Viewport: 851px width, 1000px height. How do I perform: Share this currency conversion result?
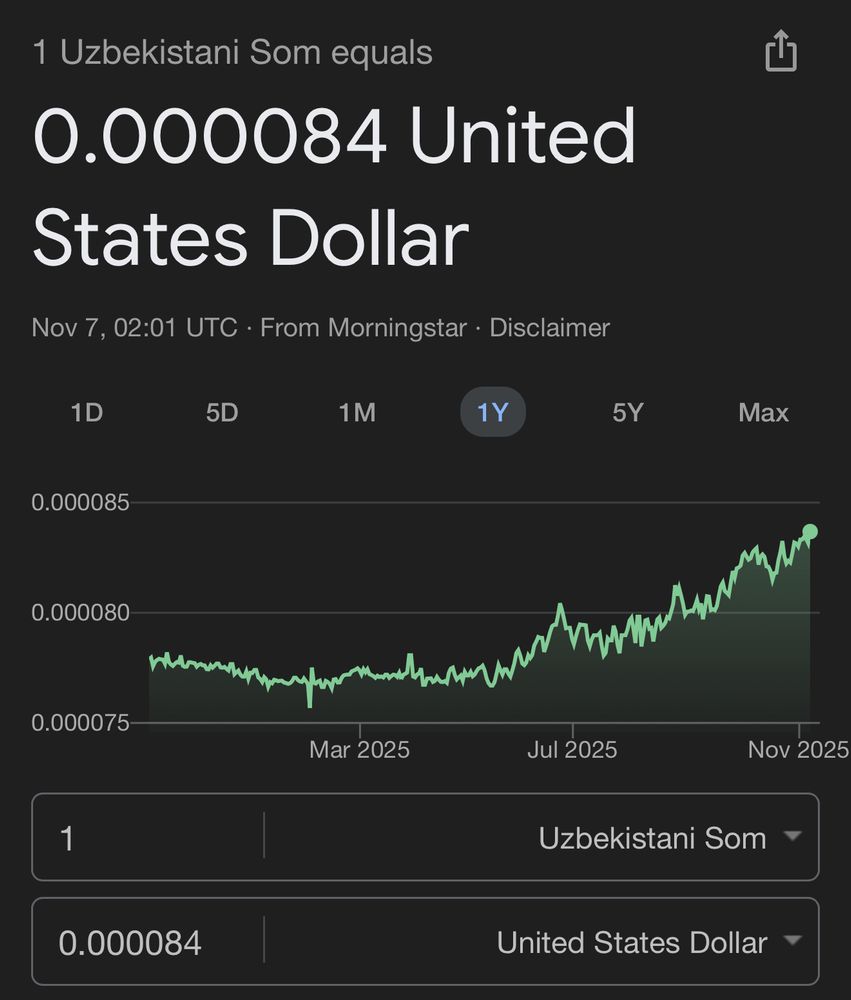(x=781, y=51)
